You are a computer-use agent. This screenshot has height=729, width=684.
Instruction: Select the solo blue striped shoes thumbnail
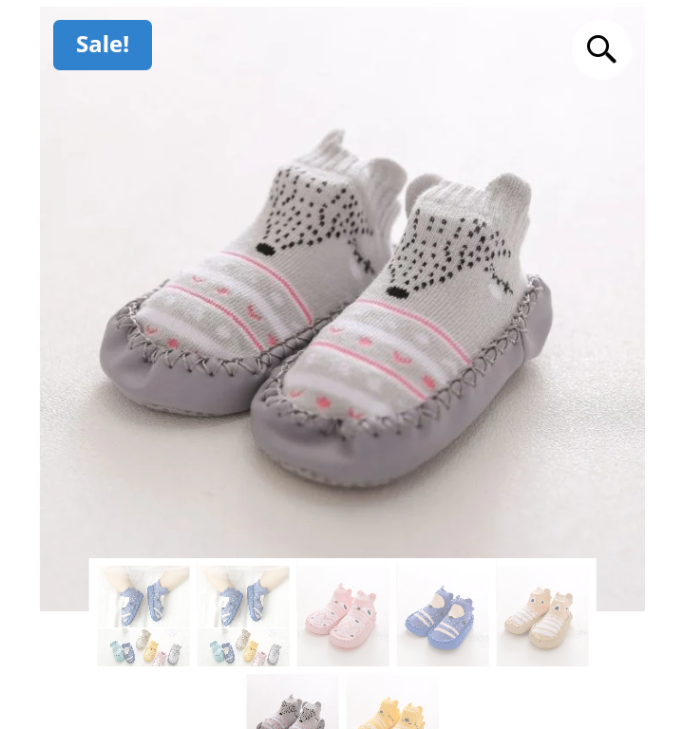(443, 615)
